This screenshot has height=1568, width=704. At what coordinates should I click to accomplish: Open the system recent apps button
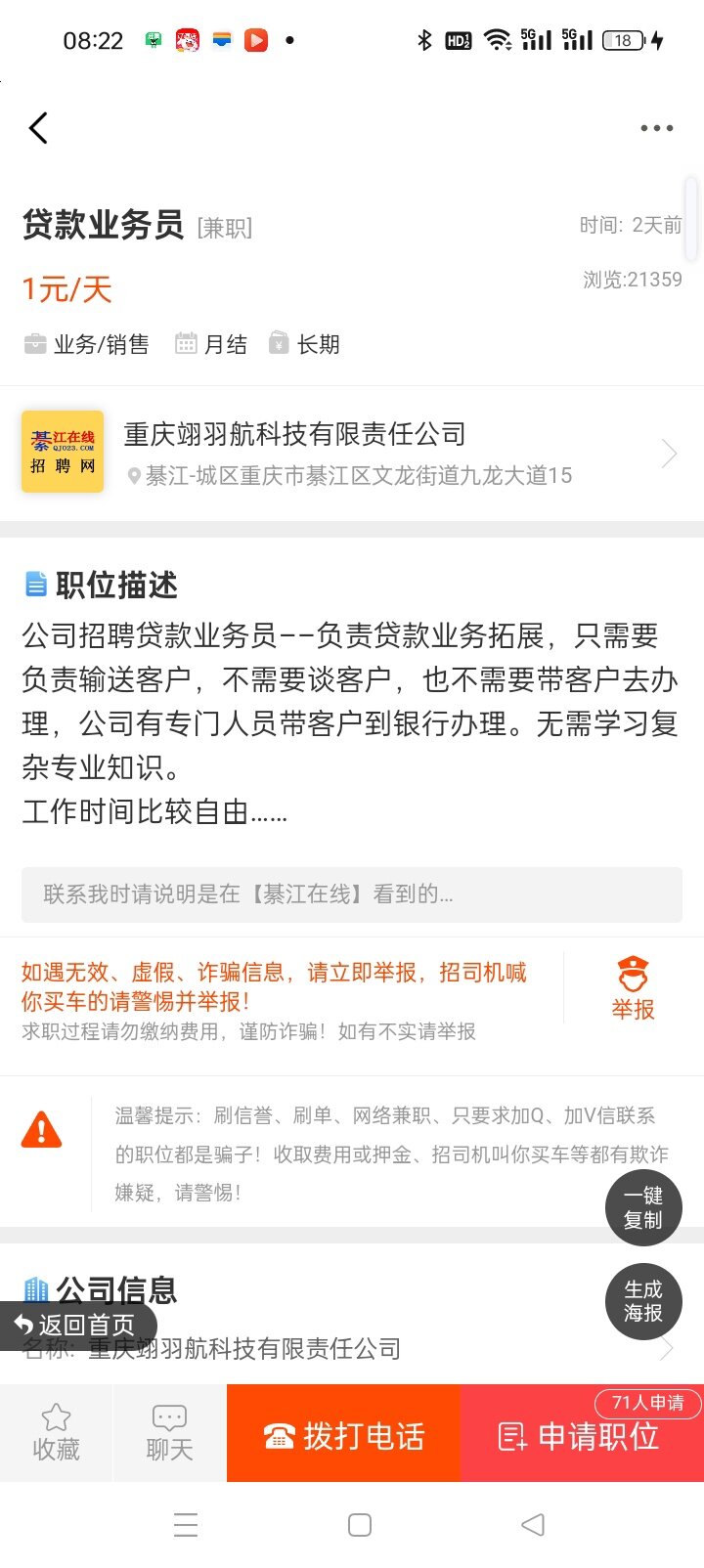click(186, 1525)
